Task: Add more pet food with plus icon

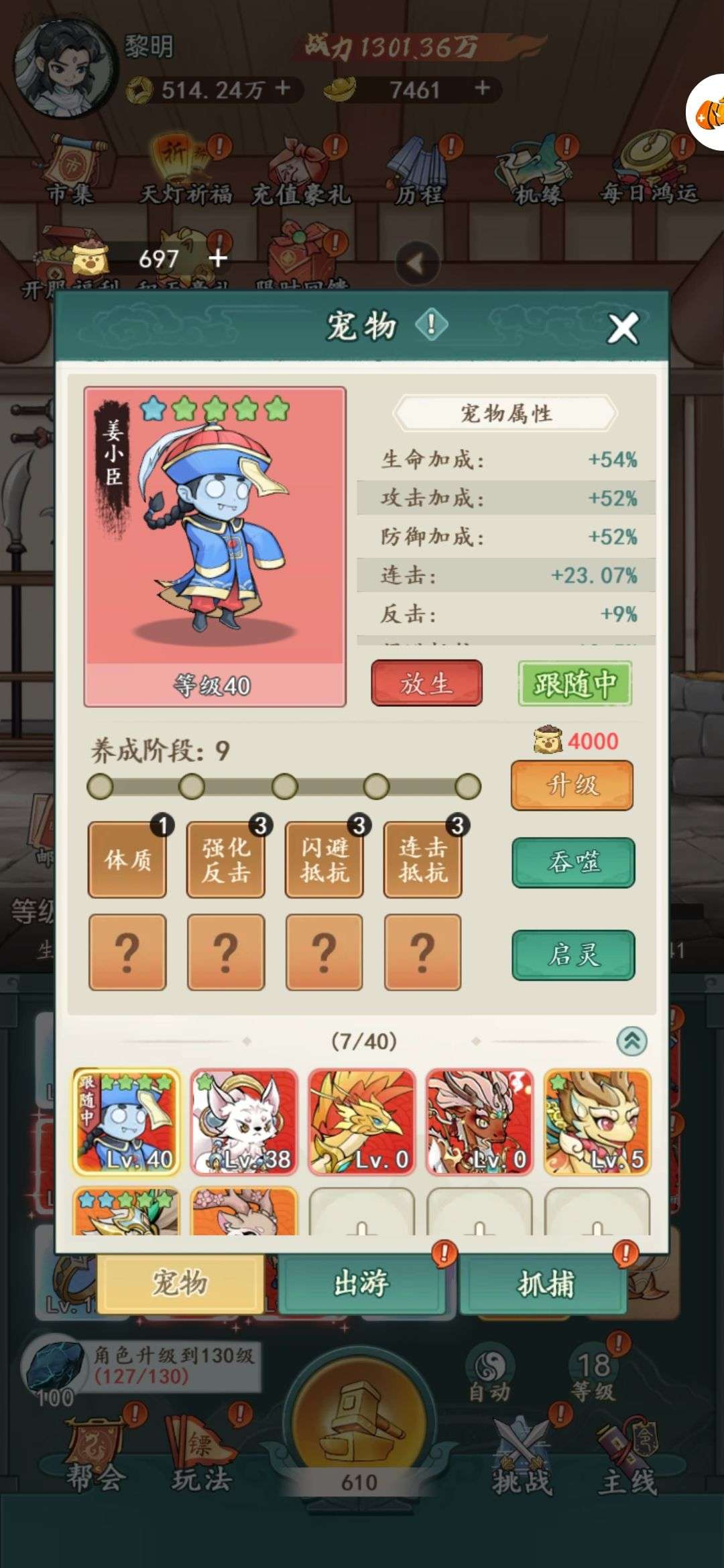Action: tap(218, 259)
